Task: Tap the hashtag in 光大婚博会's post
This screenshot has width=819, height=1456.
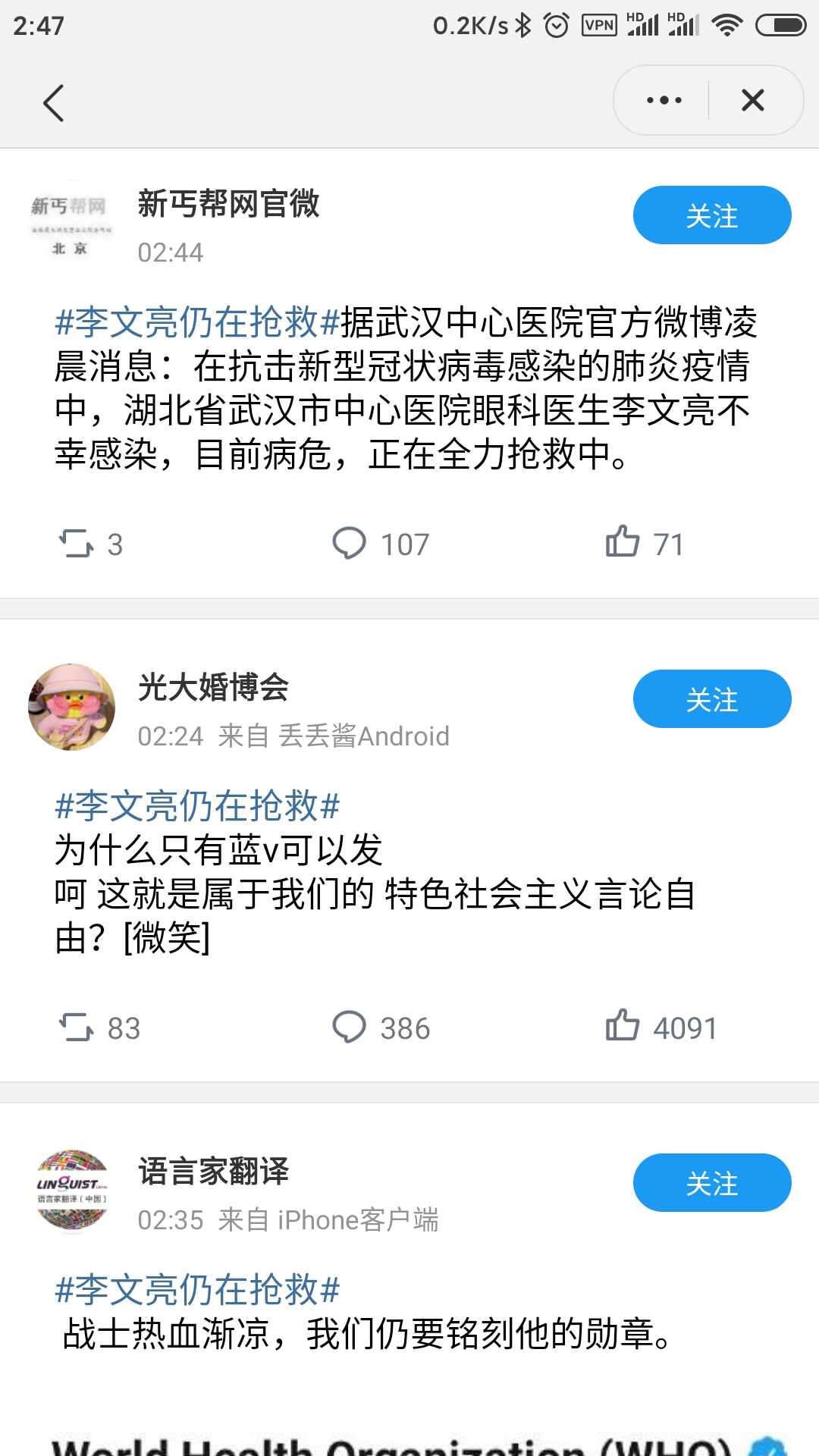Action: coord(197,805)
